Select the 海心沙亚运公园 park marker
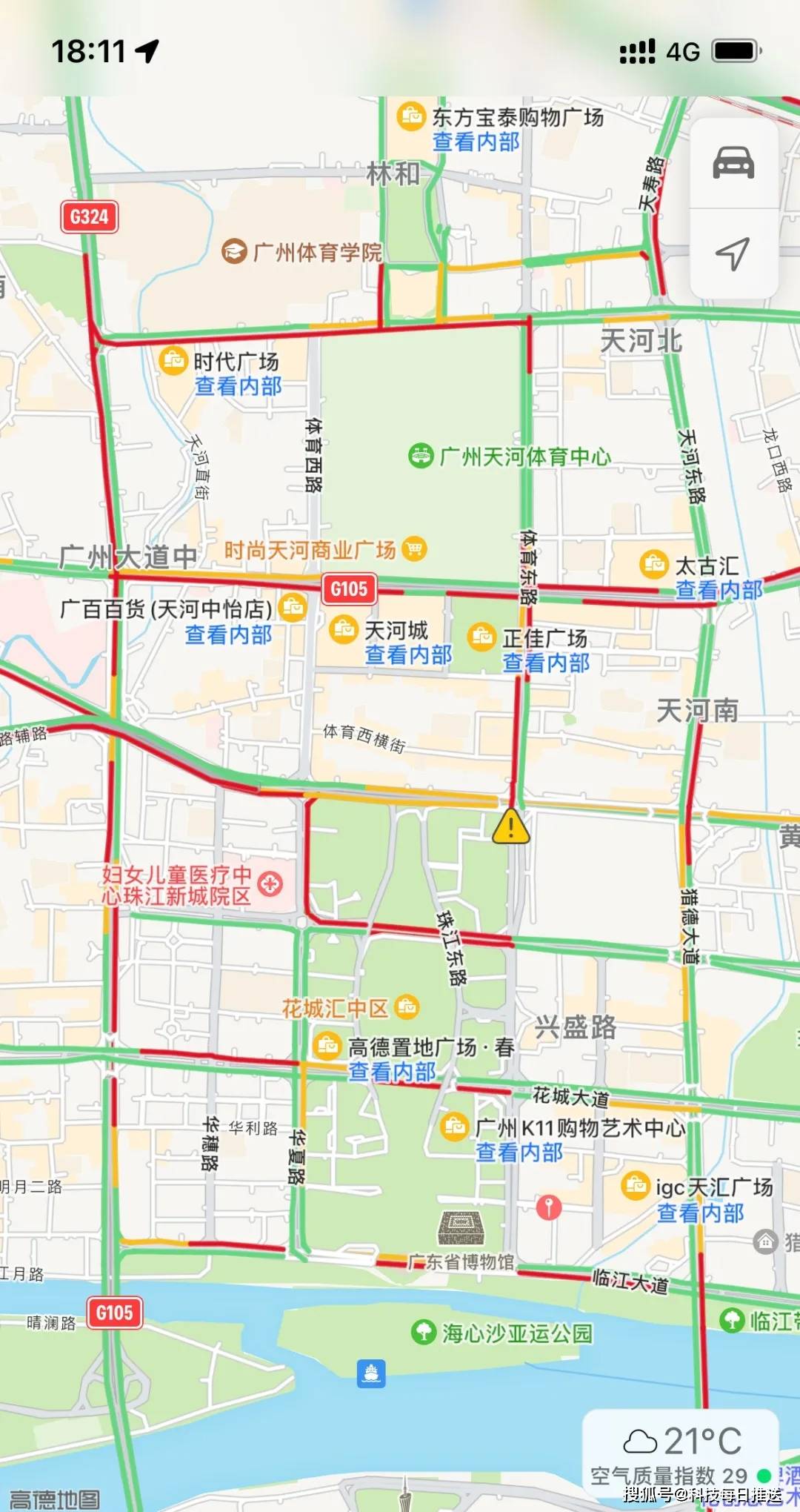The width and height of the screenshot is (800, 1512). click(x=423, y=1333)
